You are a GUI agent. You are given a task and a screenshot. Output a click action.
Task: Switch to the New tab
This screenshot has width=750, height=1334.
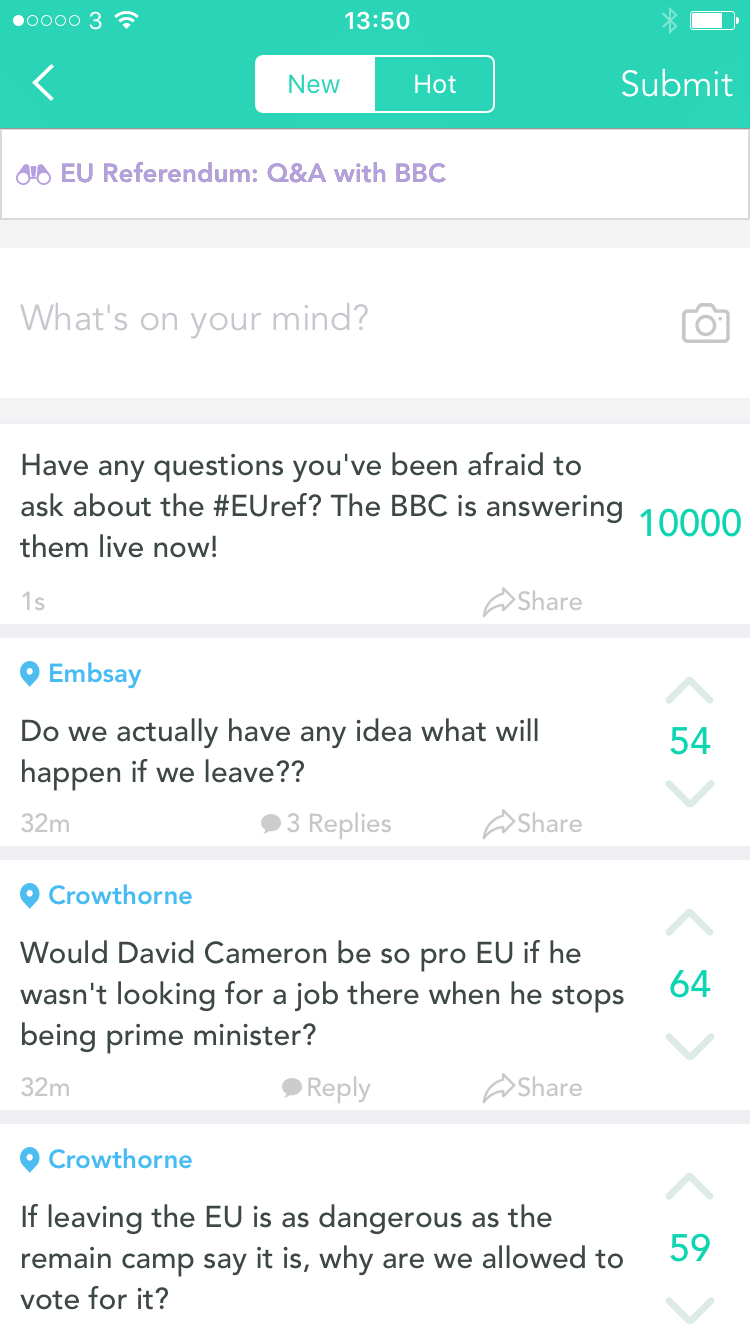click(314, 84)
